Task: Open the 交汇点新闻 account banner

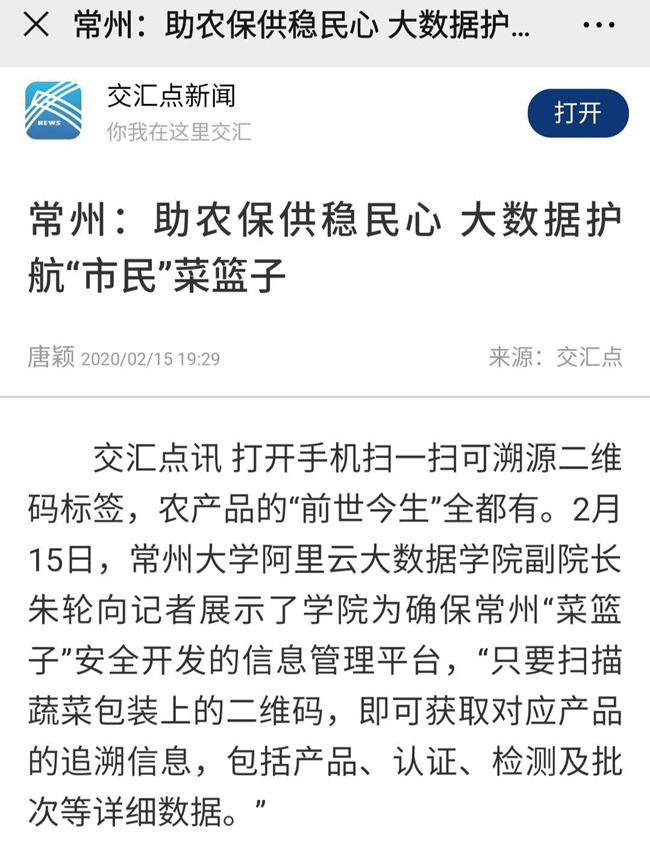Action: click(171, 97)
